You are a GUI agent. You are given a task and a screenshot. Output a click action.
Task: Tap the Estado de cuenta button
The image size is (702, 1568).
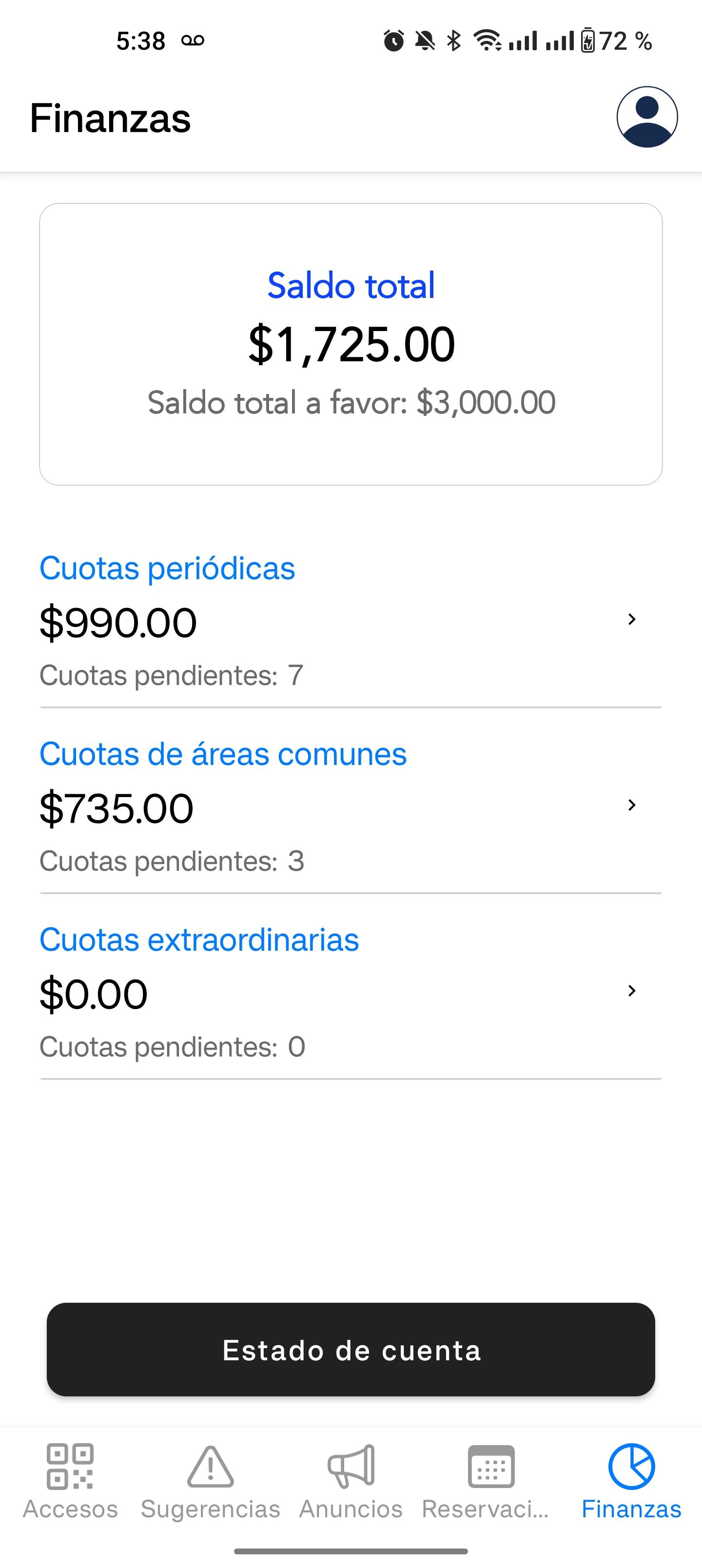[x=351, y=1350]
